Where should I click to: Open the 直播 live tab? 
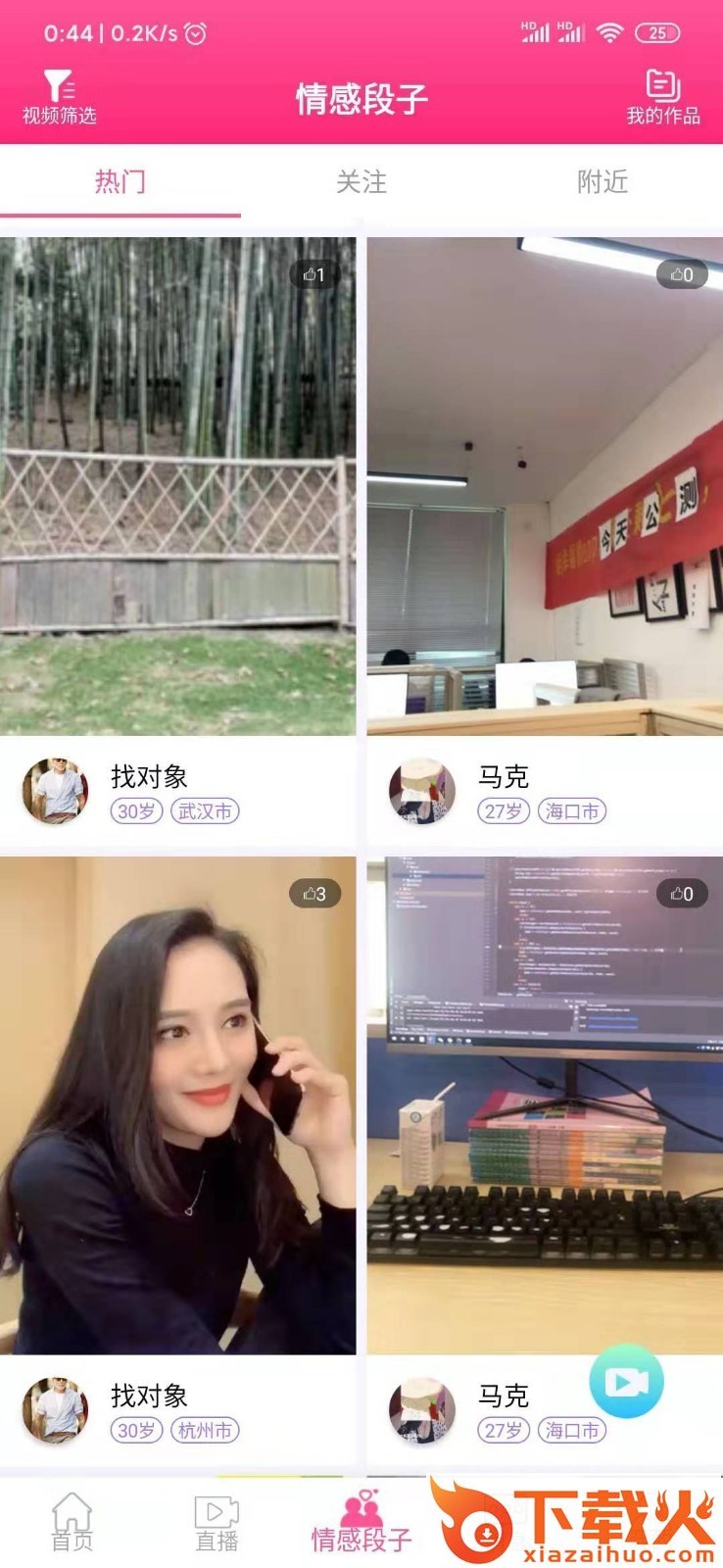217,1522
